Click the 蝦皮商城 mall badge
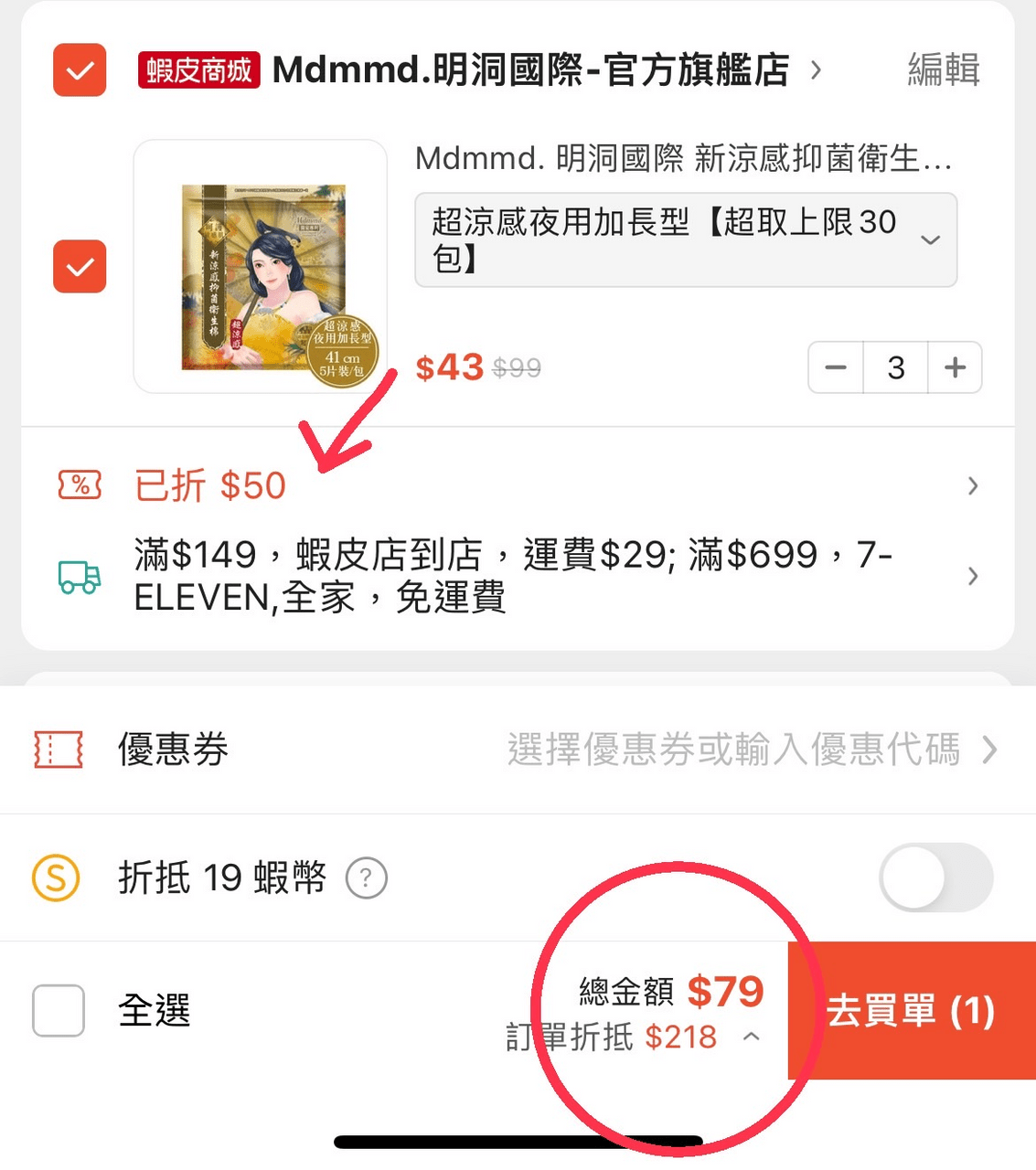 [198, 70]
